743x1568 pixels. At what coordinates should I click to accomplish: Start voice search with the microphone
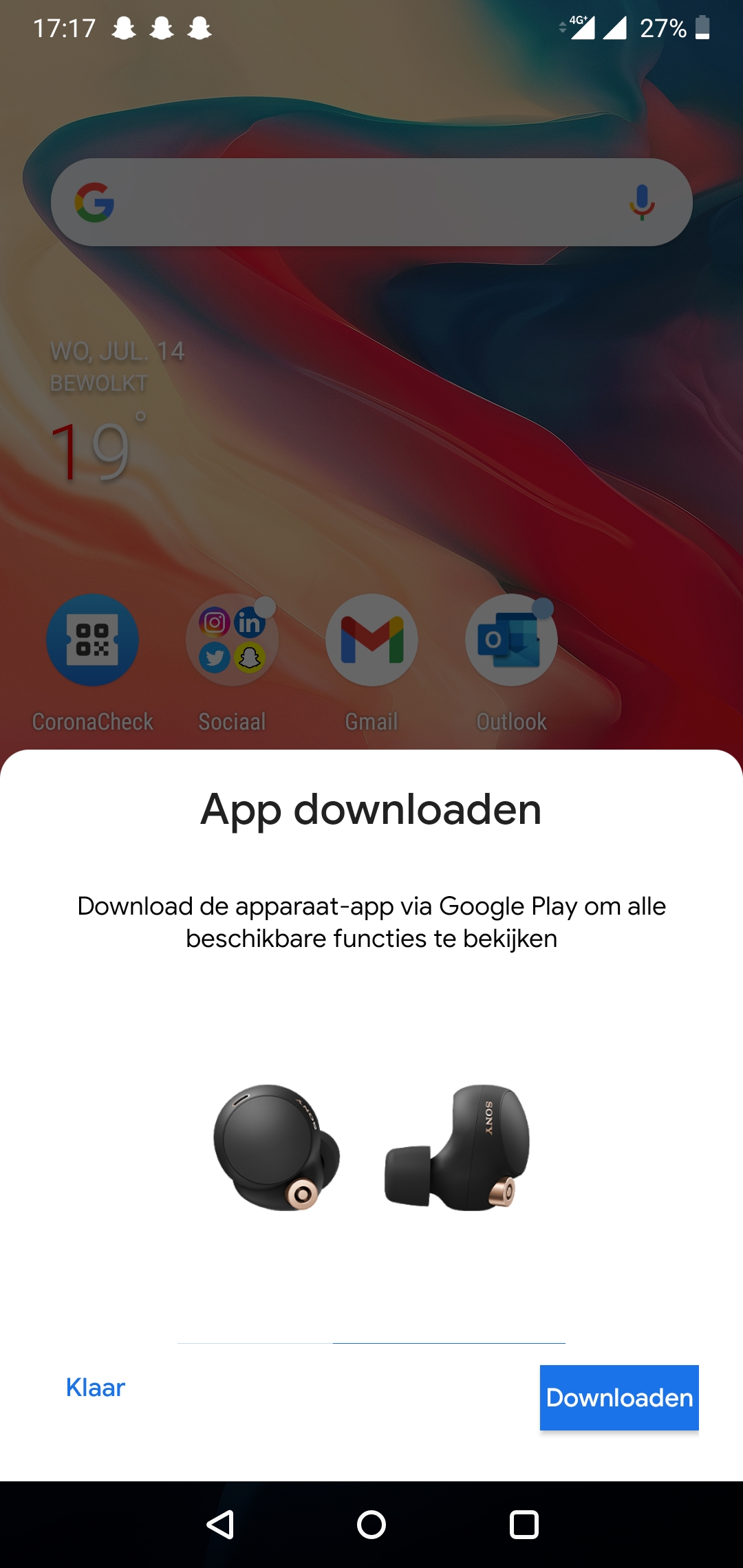coord(642,202)
